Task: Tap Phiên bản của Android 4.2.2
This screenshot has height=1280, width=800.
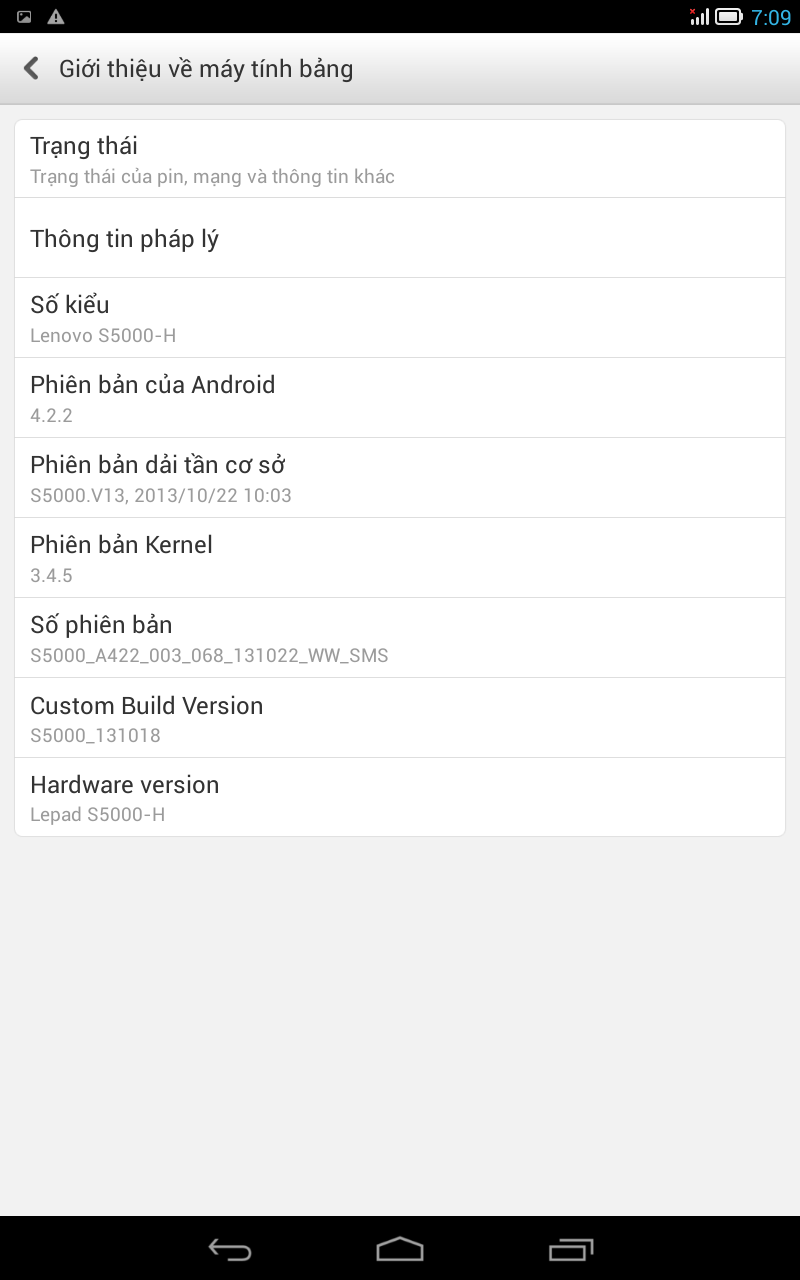Action: 400,398
